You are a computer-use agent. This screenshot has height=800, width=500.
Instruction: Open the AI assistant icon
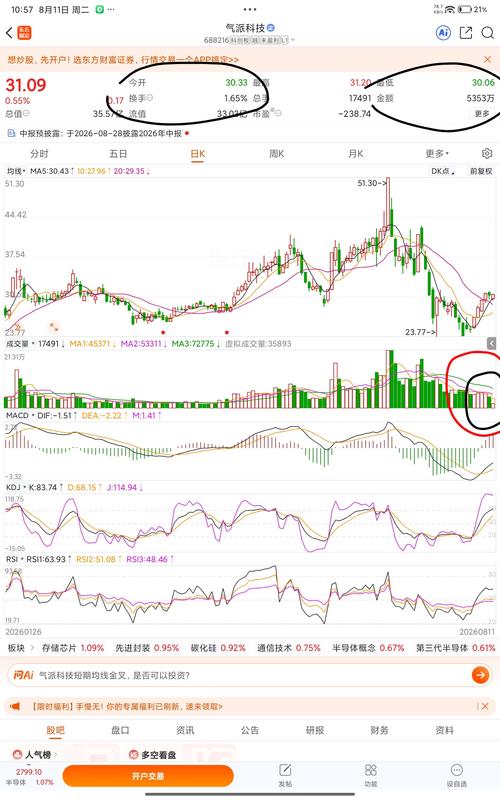pyautogui.click(x=443, y=33)
